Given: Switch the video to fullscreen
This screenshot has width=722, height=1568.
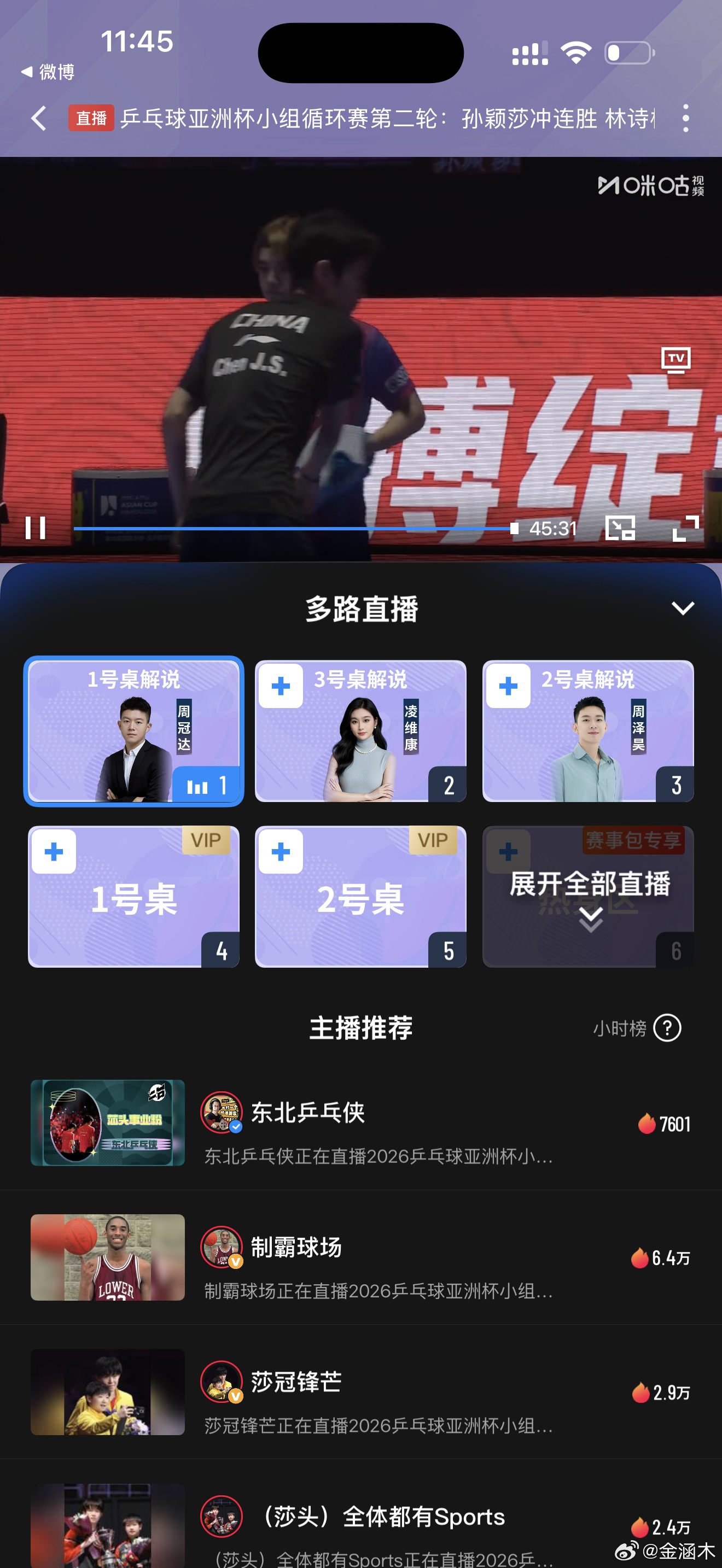Looking at the screenshot, I should [x=686, y=527].
